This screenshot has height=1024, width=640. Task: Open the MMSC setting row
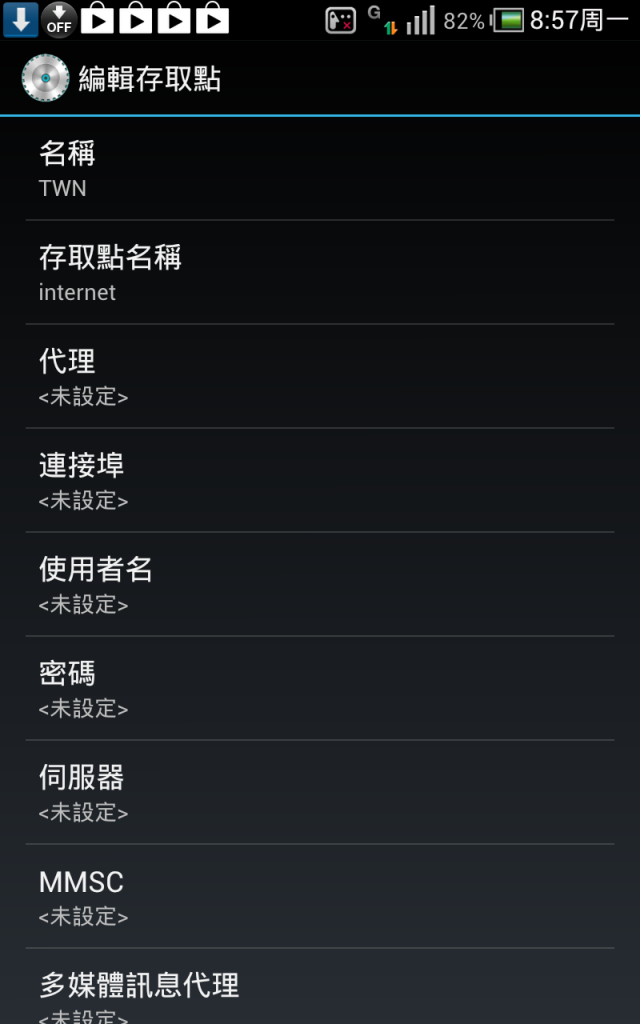(x=320, y=897)
